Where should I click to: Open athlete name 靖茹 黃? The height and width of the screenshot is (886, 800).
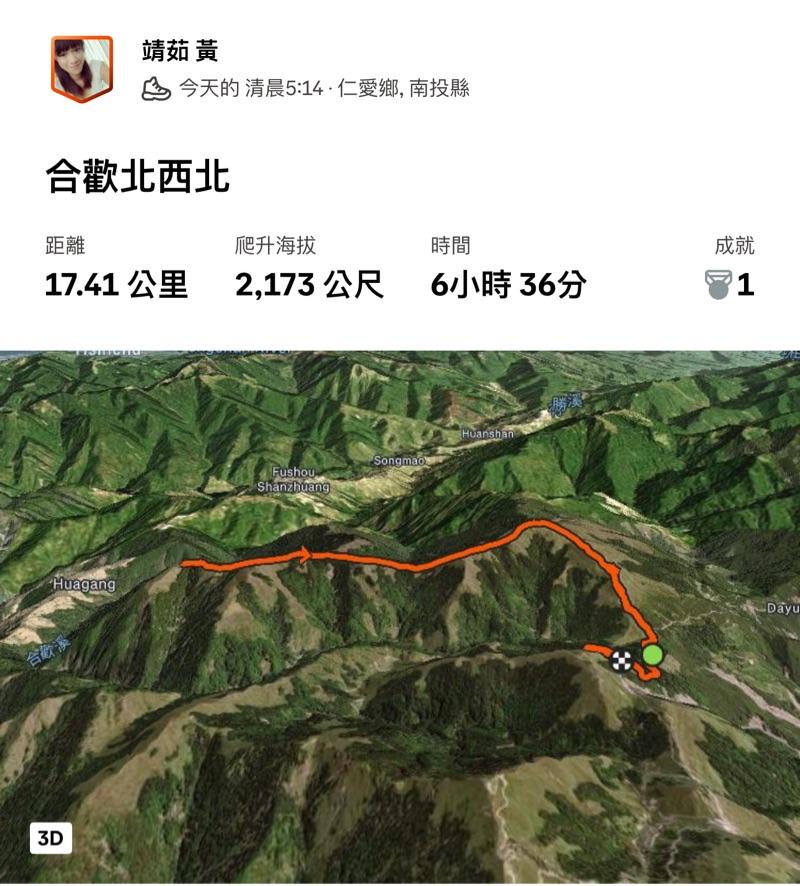point(181,51)
